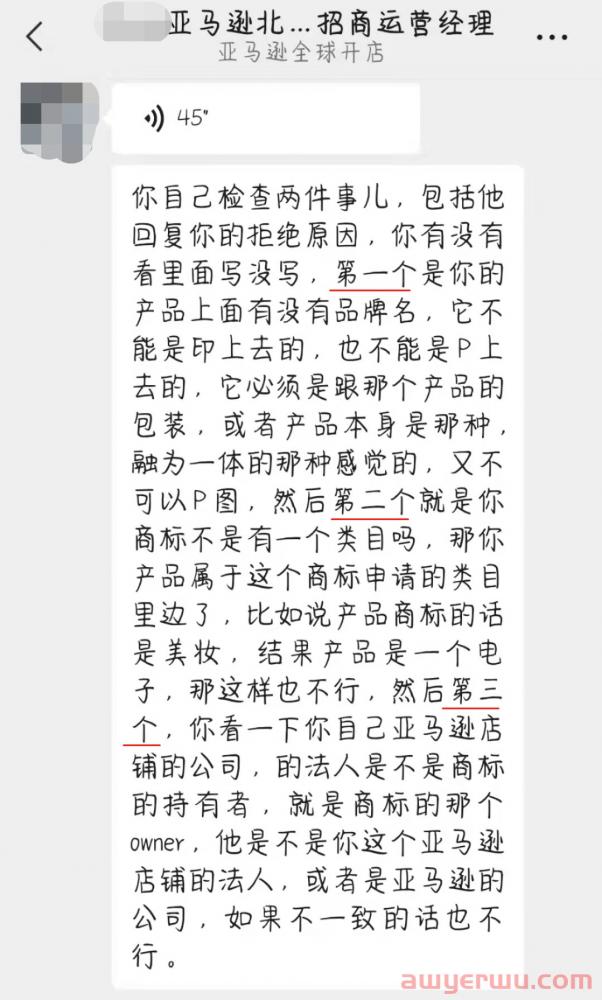Open the chat overflow menu
The width and height of the screenshot is (602, 1000).
click(x=552, y=38)
